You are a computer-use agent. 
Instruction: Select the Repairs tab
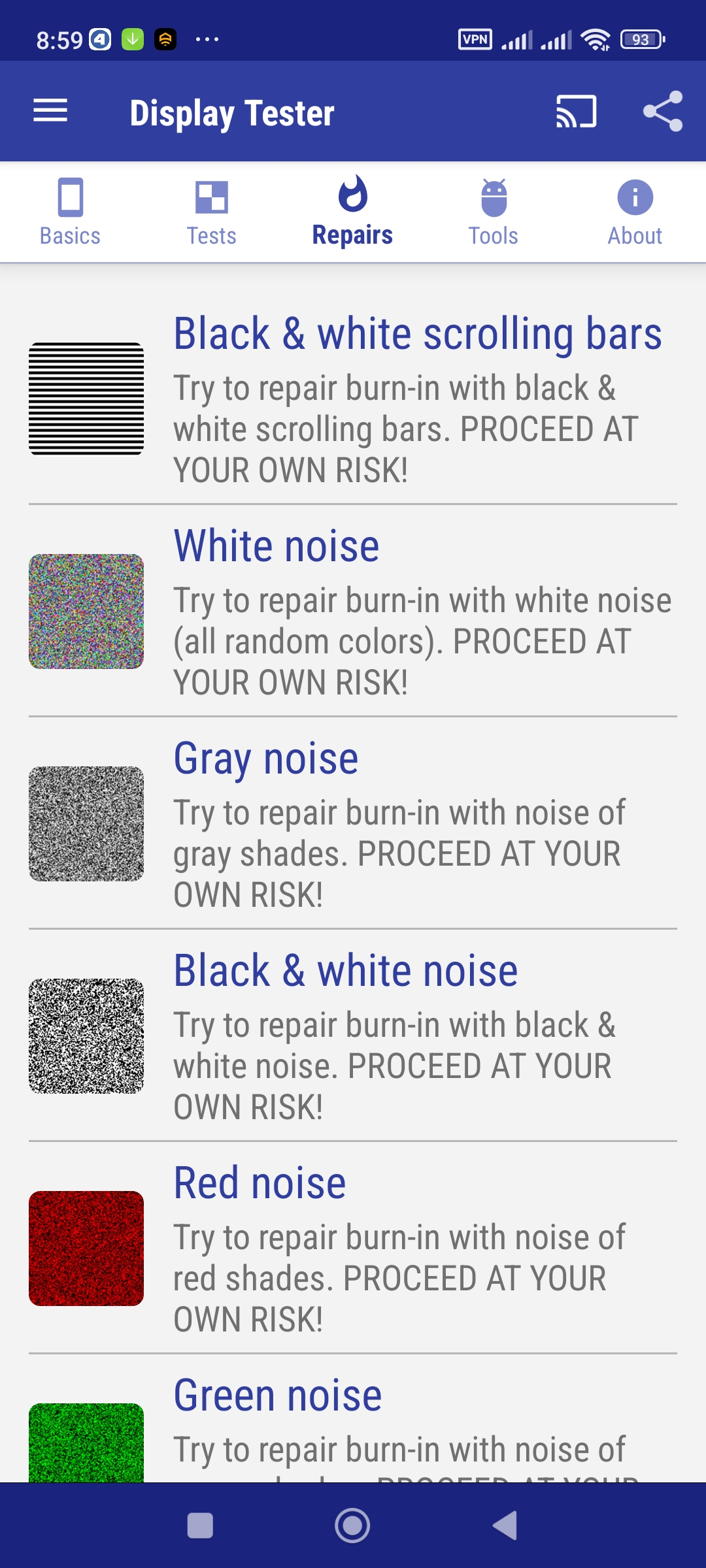pos(353,212)
